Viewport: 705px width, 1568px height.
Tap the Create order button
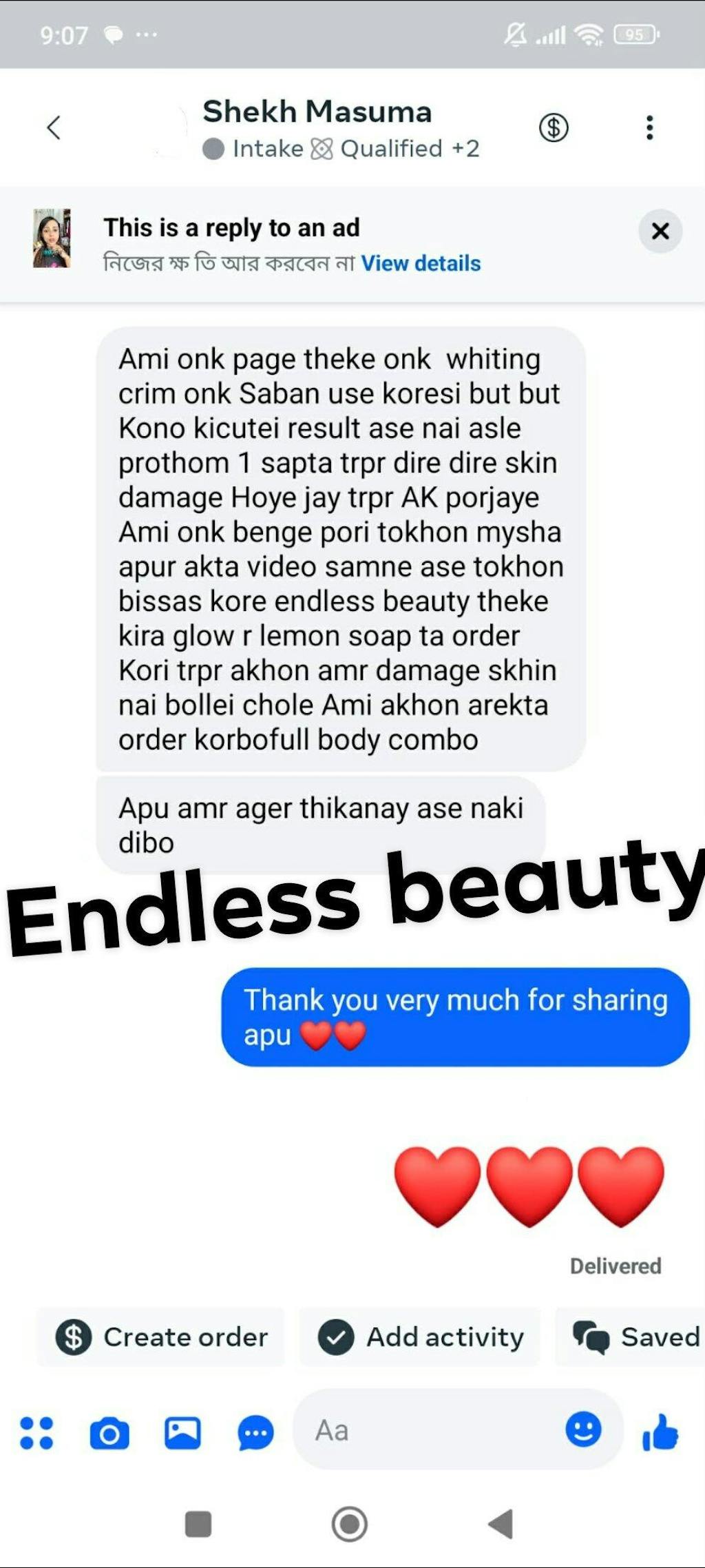click(161, 1337)
